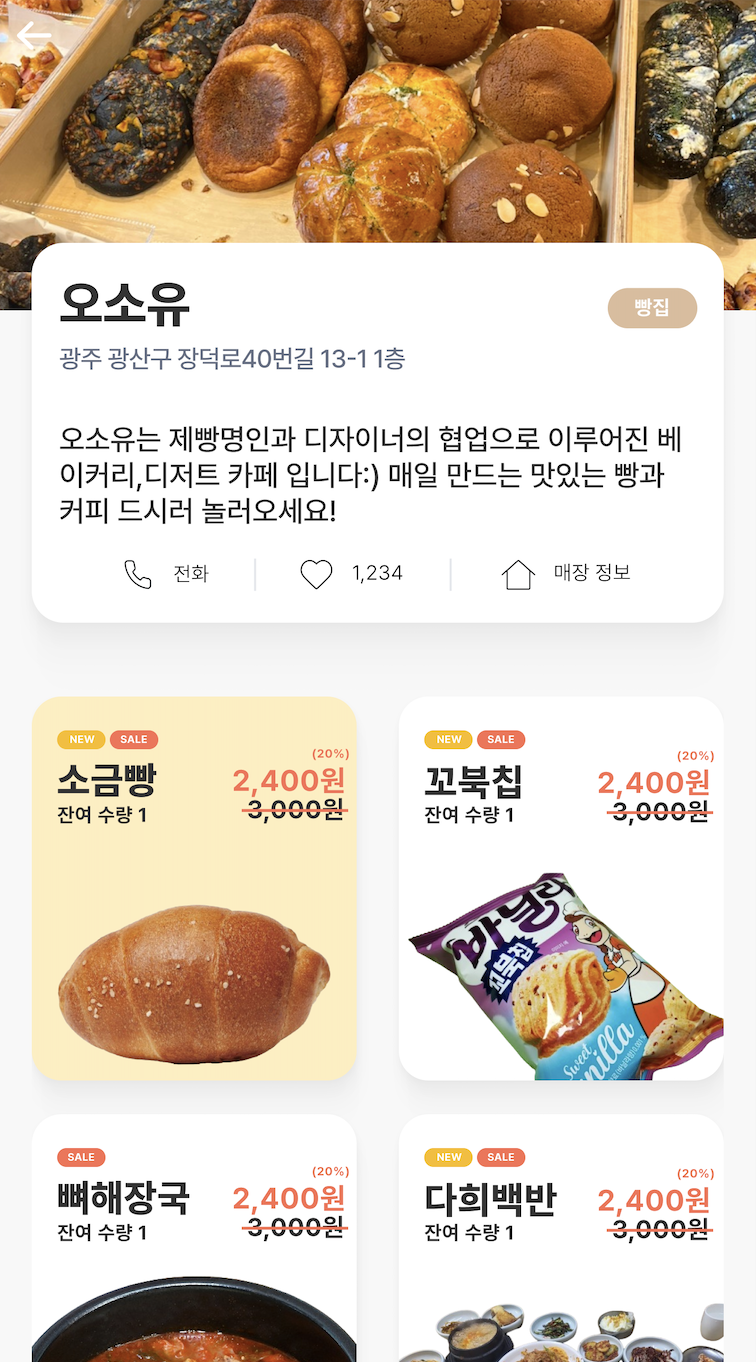Toggle the heart to favorite 오소유
Screen dimensions: 756x1362
316,573
